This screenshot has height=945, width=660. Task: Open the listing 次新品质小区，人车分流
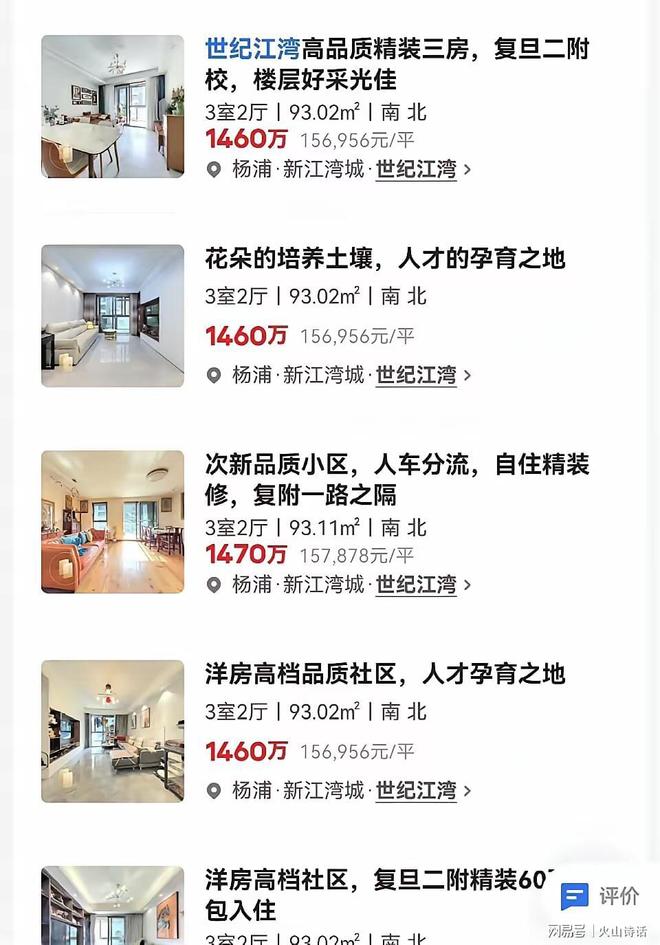pyautogui.click(x=397, y=478)
